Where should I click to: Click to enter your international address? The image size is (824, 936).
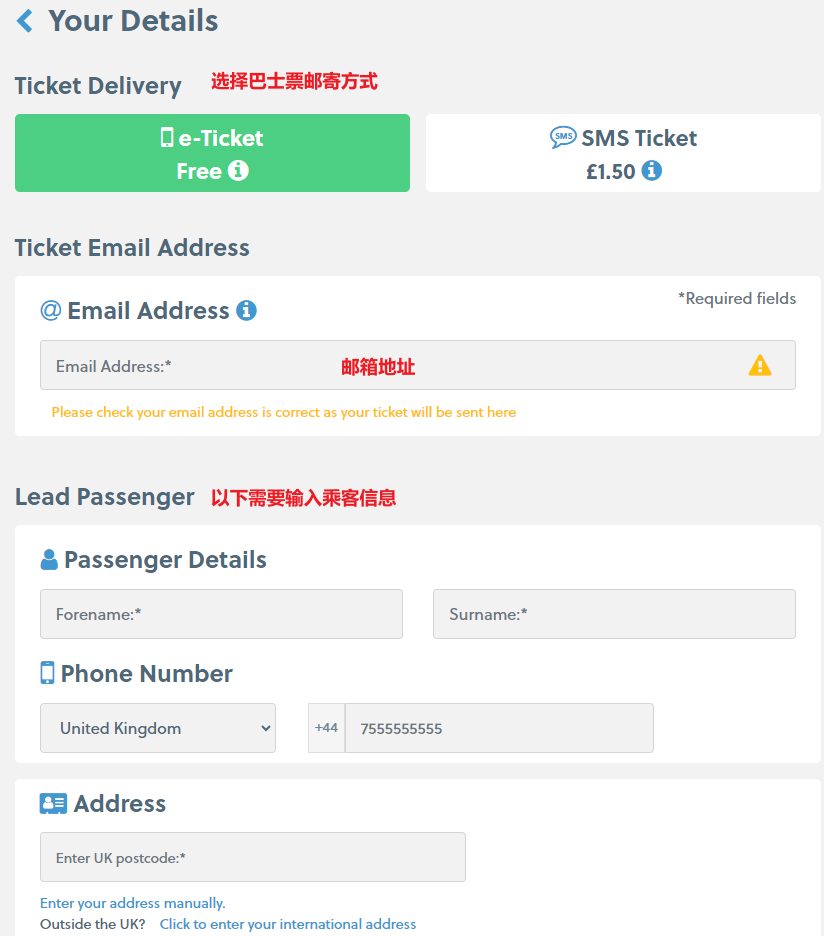pos(288,924)
